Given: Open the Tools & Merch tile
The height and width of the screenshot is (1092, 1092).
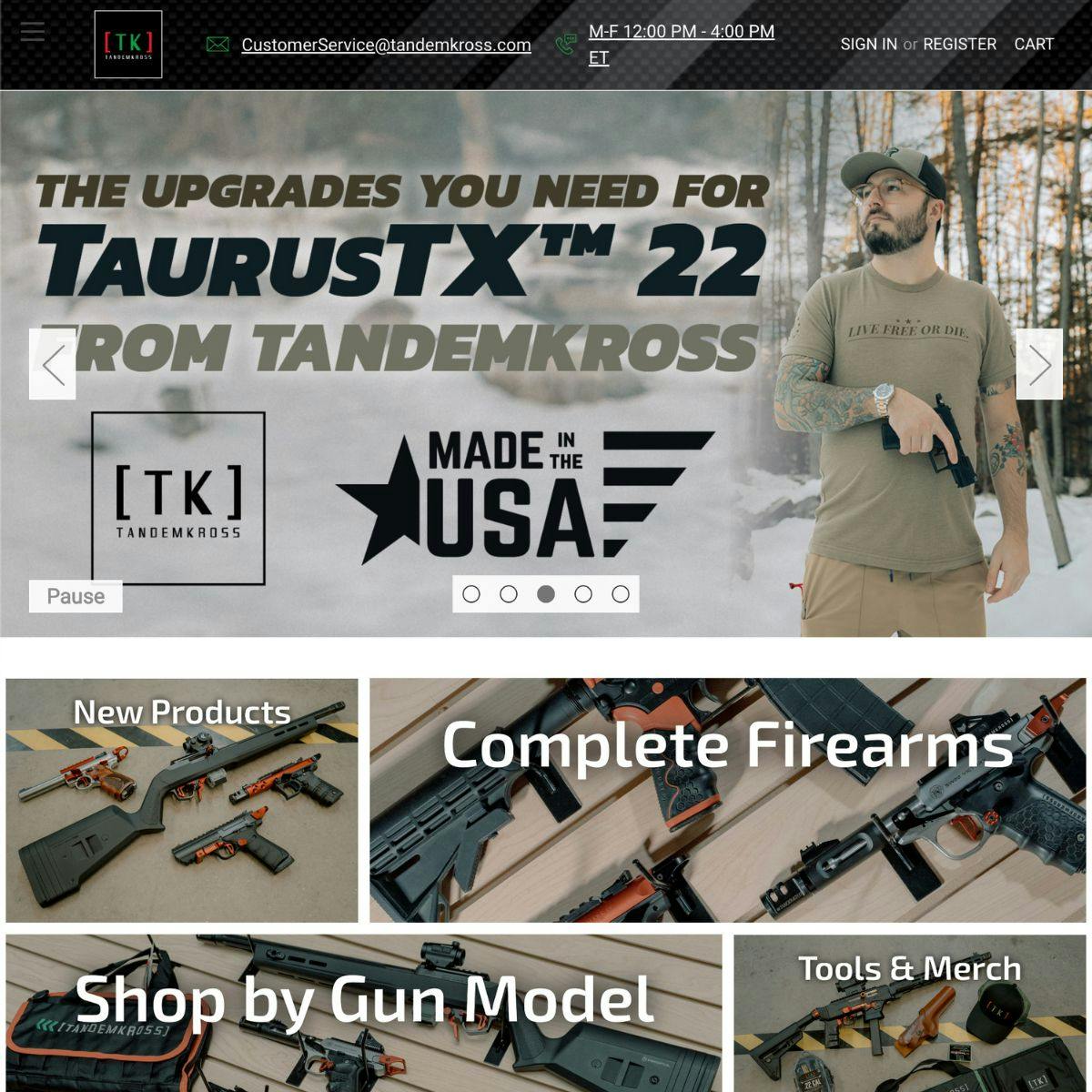Looking at the screenshot, I should [910, 1010].
